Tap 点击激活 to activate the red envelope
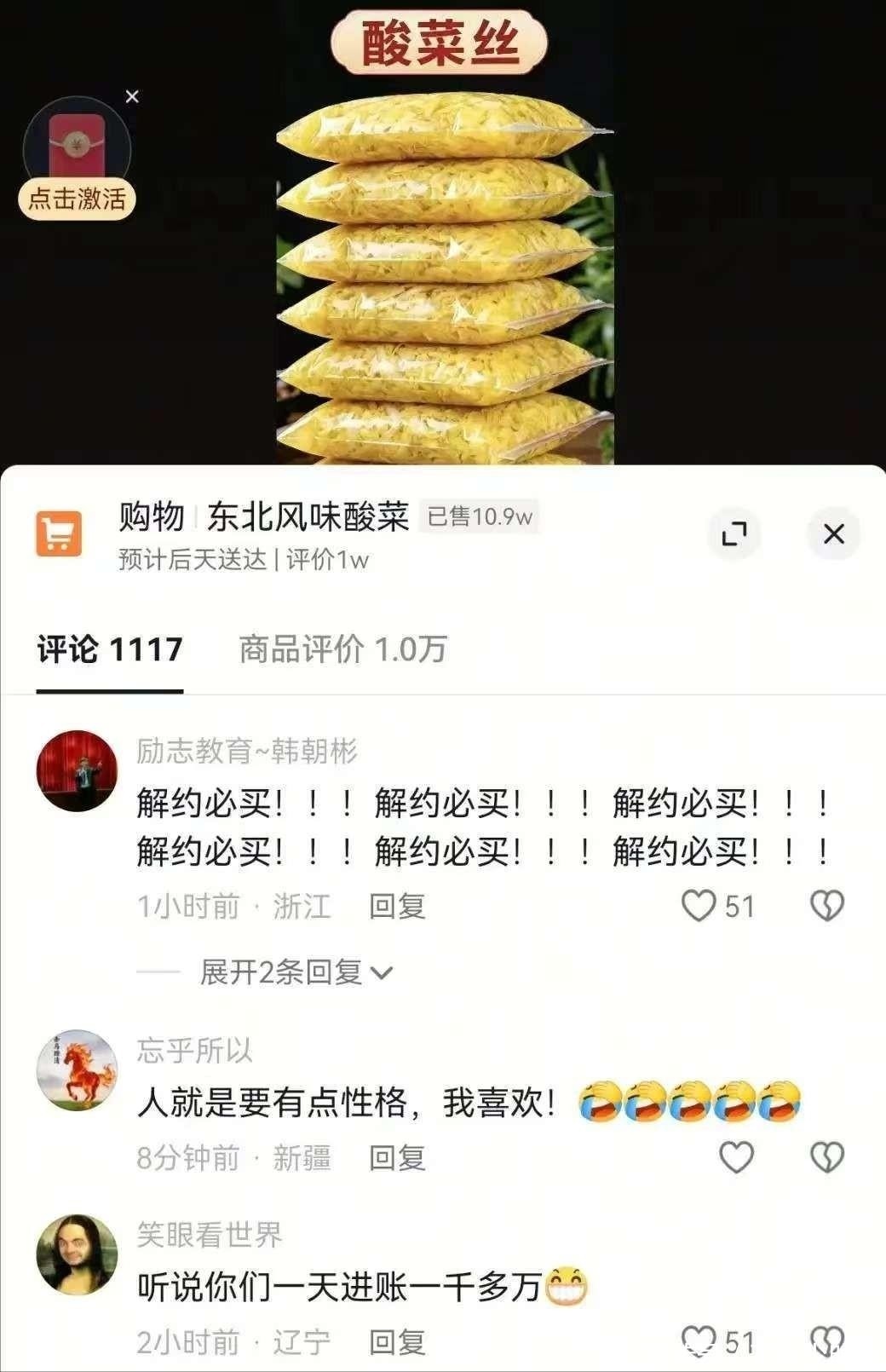Viewport: 886px width, 1372px height. [x=77, y=199]
